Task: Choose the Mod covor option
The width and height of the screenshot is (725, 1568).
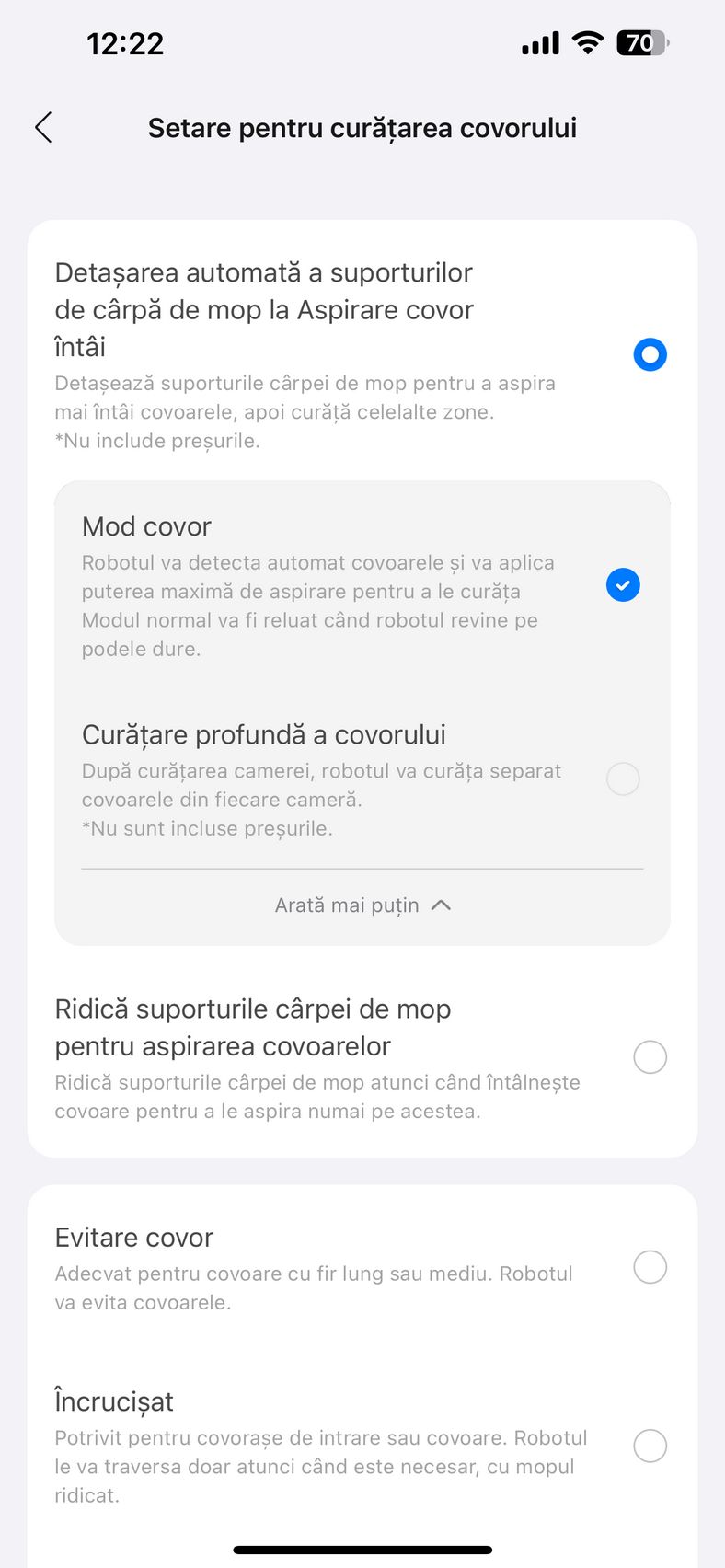Action: coord(623,585)
